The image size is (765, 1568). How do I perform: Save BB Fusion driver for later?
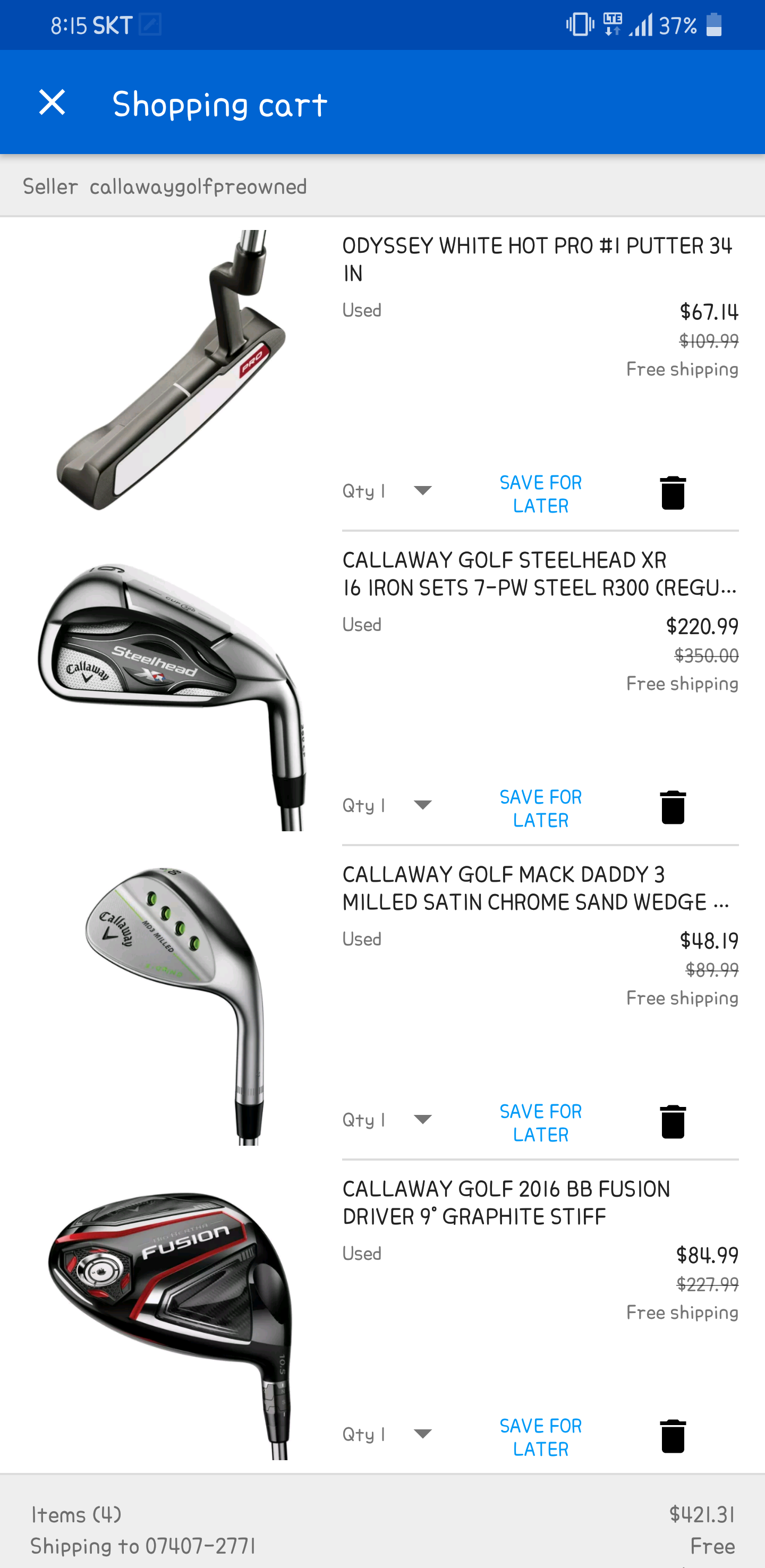540,1436
